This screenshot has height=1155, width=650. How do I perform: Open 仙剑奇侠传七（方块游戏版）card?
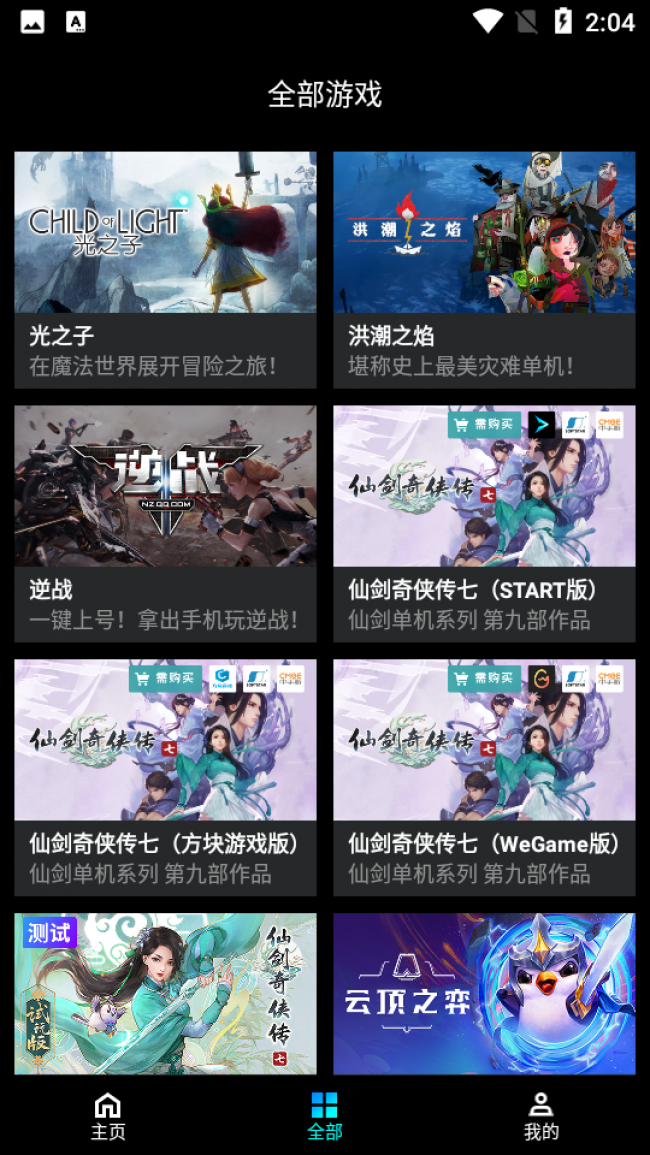165,777
